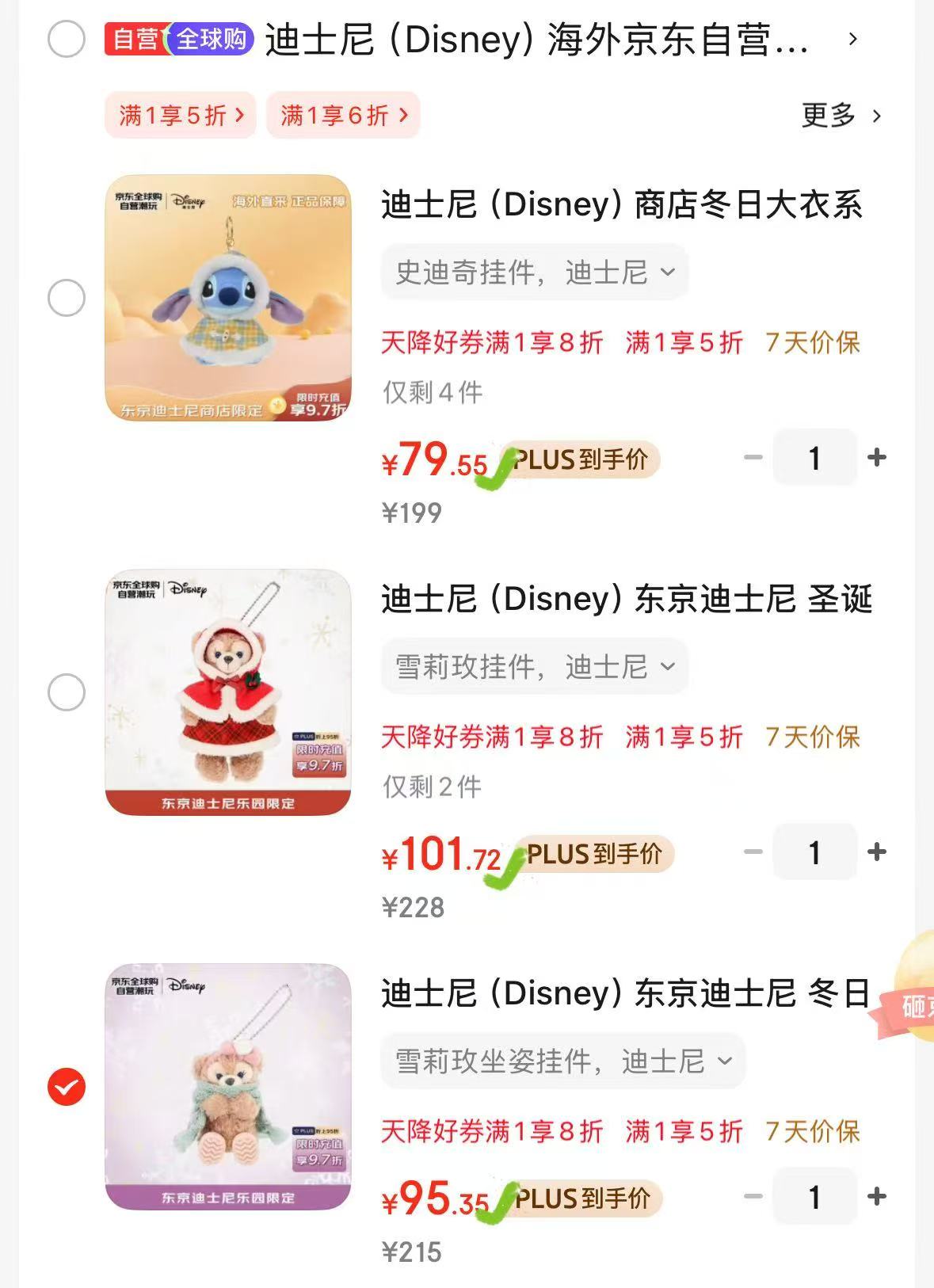934x1288 pixels.
Task: Open the 迪士尼海外京东自营 store page via chevron
Action: 852,40
